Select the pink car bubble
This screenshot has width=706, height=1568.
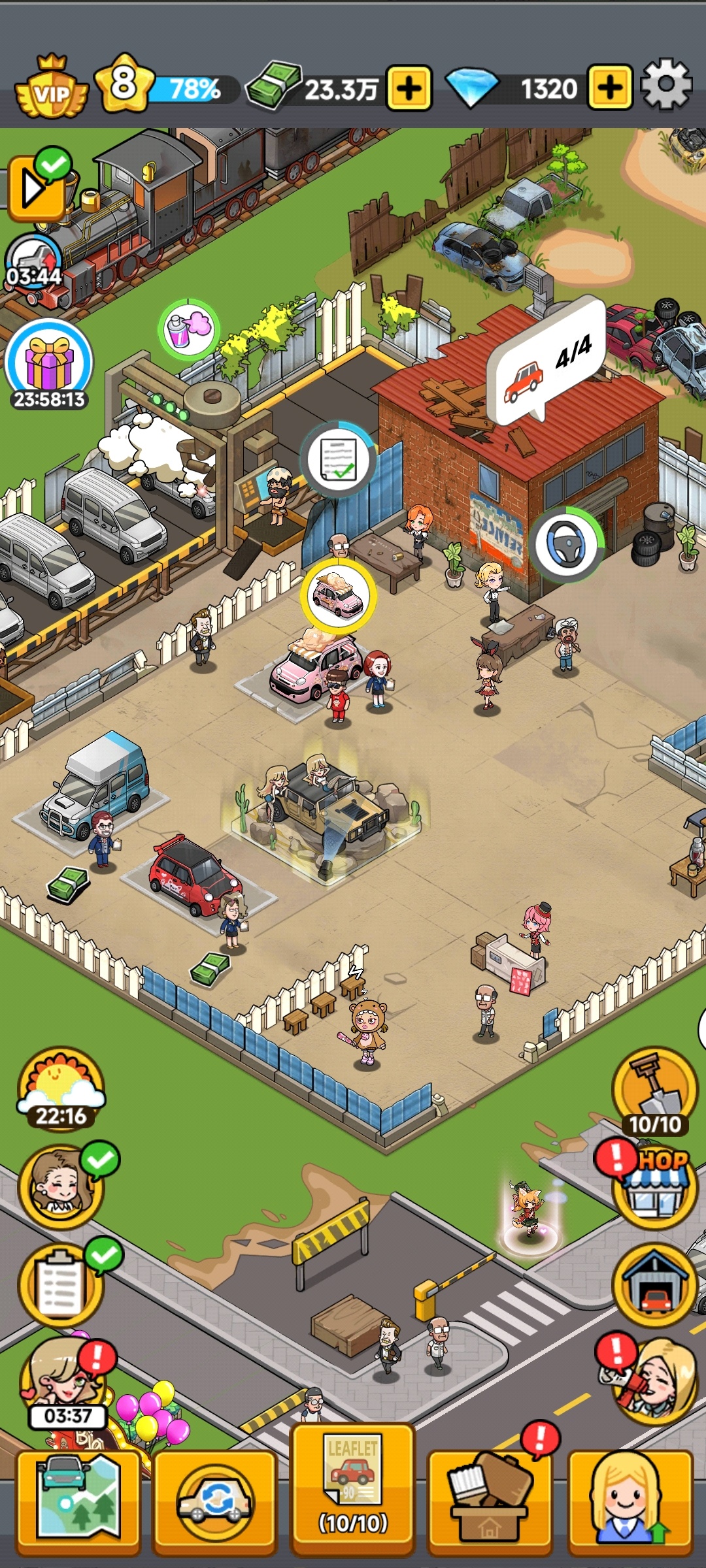tap(338, 595)
